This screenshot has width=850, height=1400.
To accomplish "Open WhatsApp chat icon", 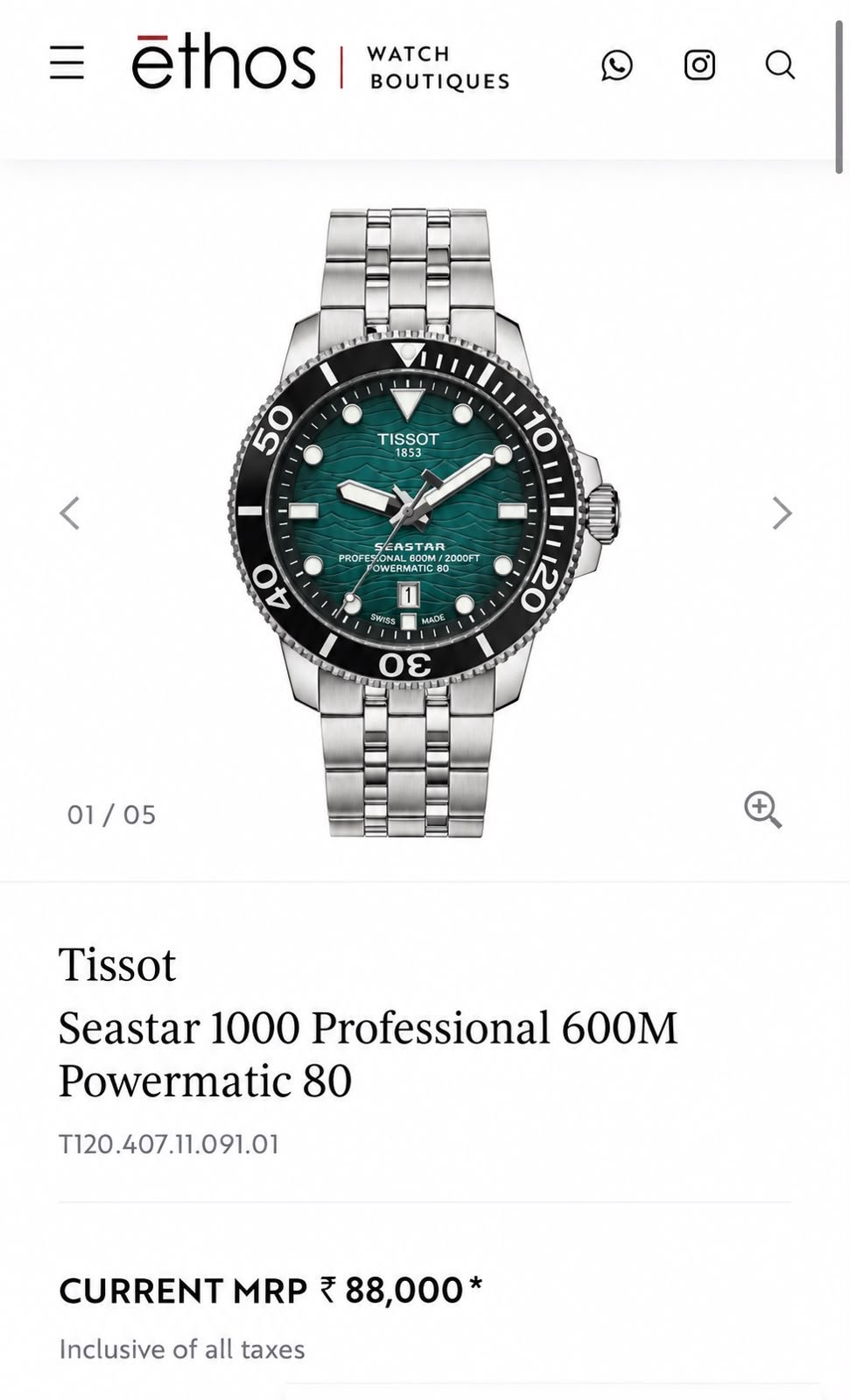I will [x=617, y=65].
